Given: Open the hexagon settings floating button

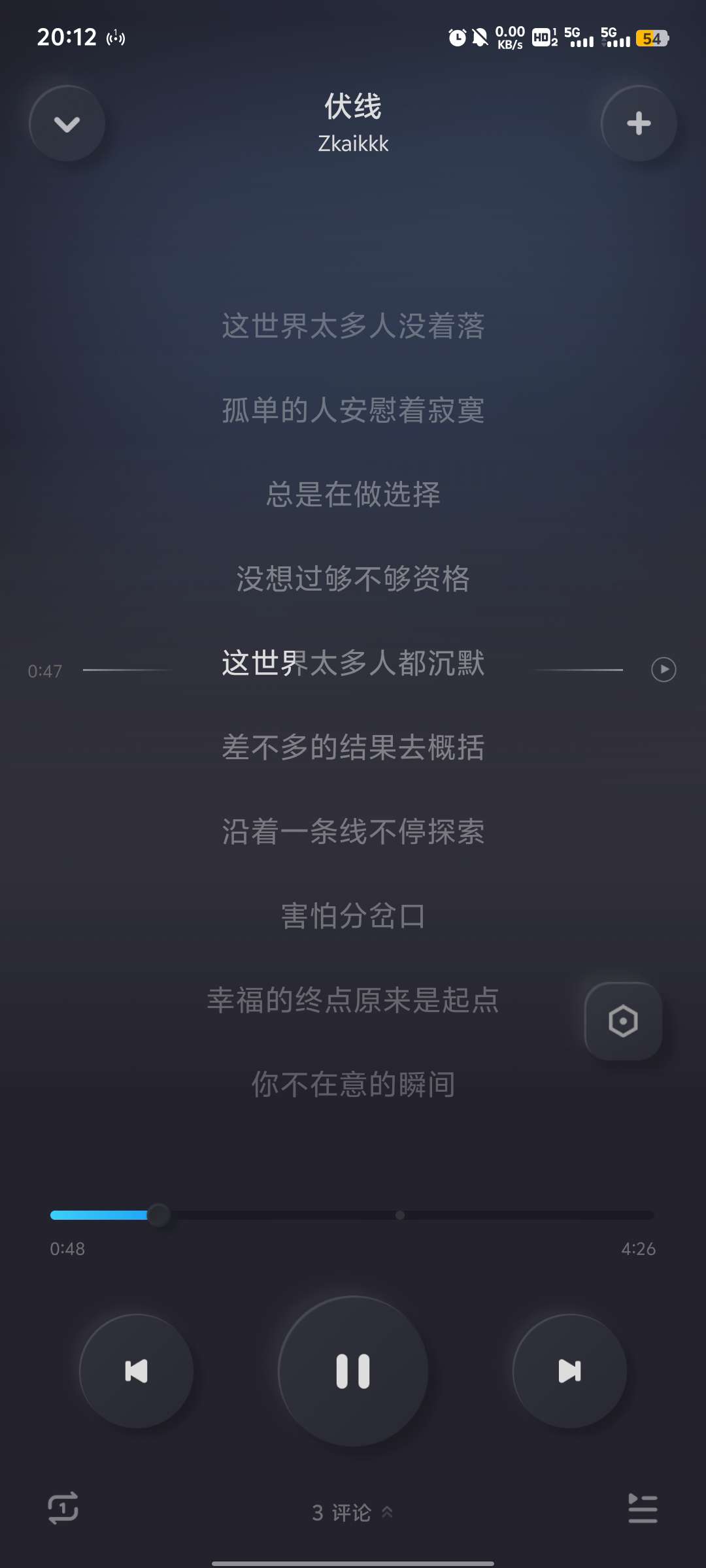Looking at the screenshot, I should (x=623, y=1021).
